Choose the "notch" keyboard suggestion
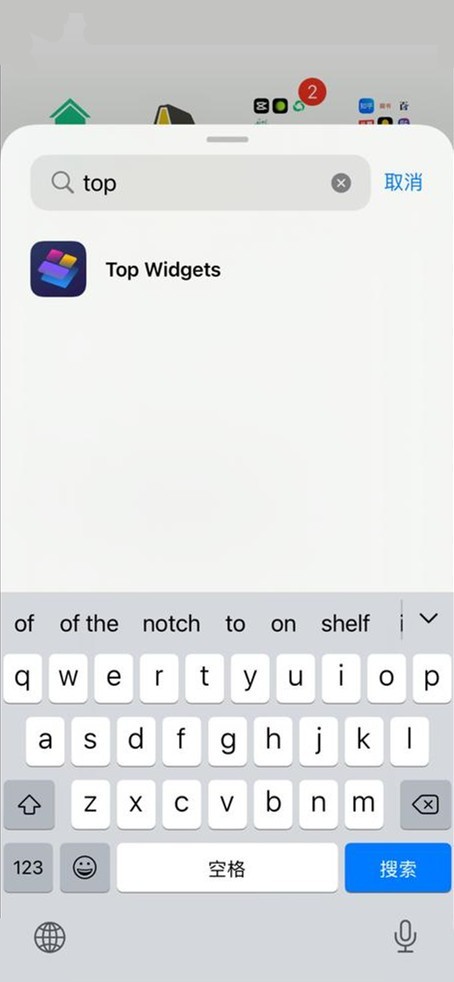 coord(171,624)
